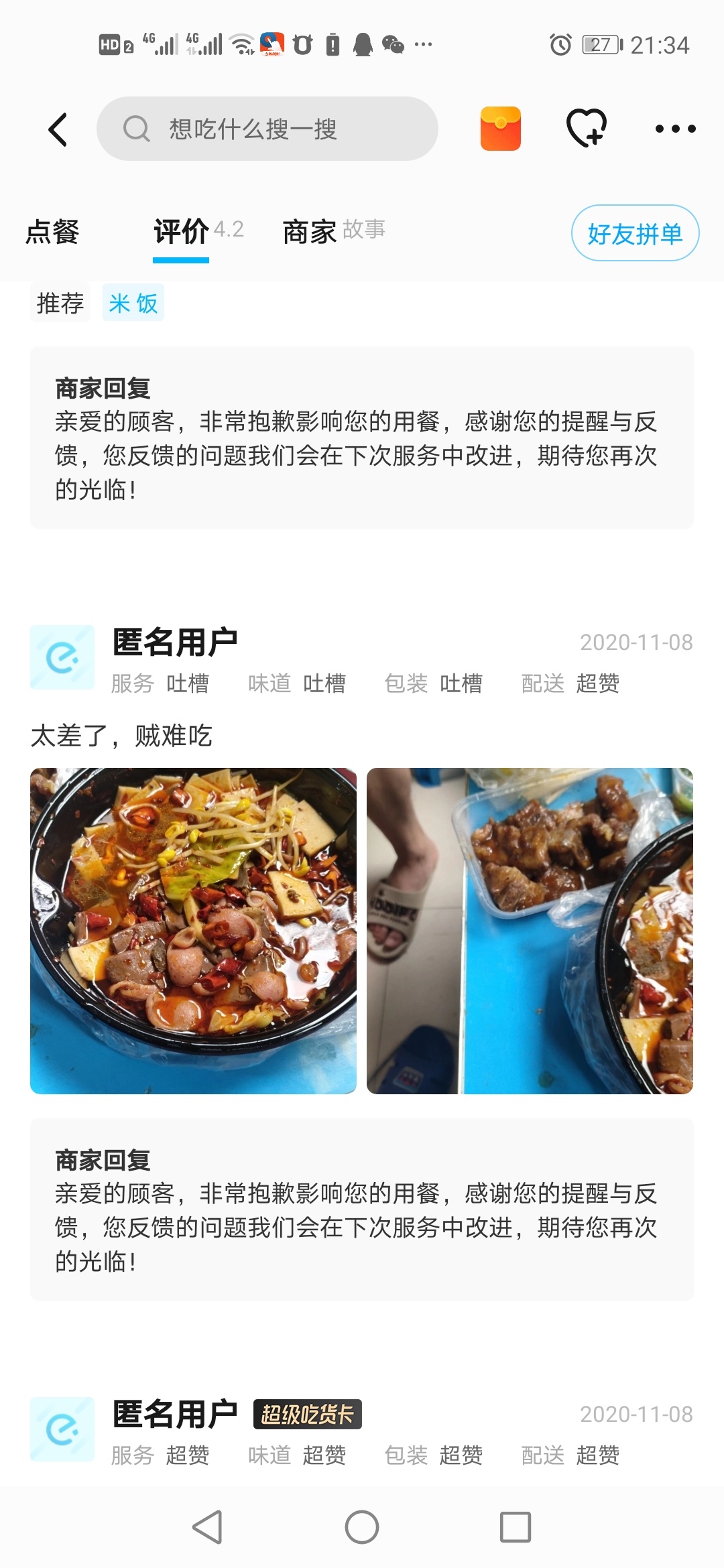Open recent apps with the square button
Screen dimensions: 724x1568
click(516, 1527)
